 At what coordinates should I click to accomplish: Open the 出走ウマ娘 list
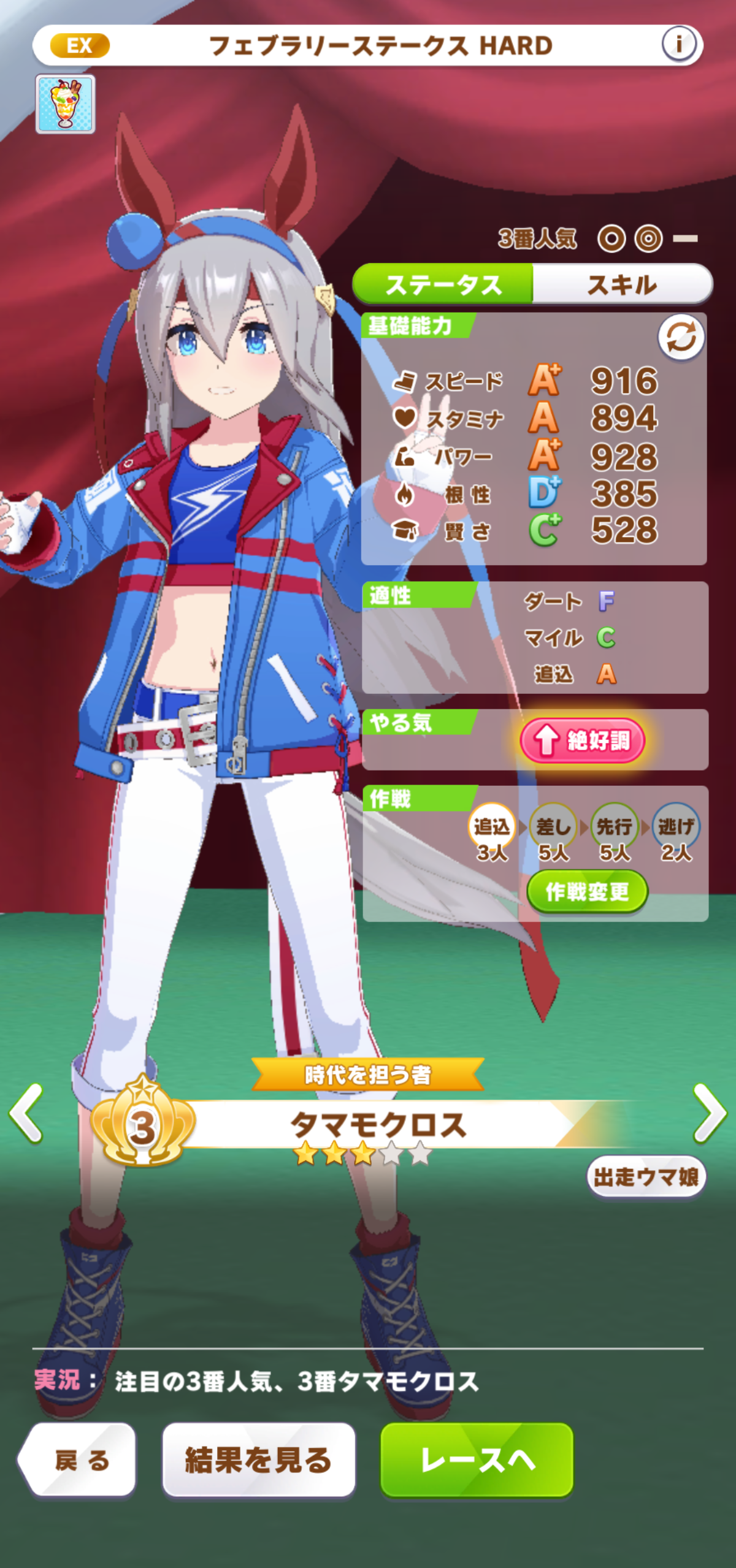coord(646,1176)
